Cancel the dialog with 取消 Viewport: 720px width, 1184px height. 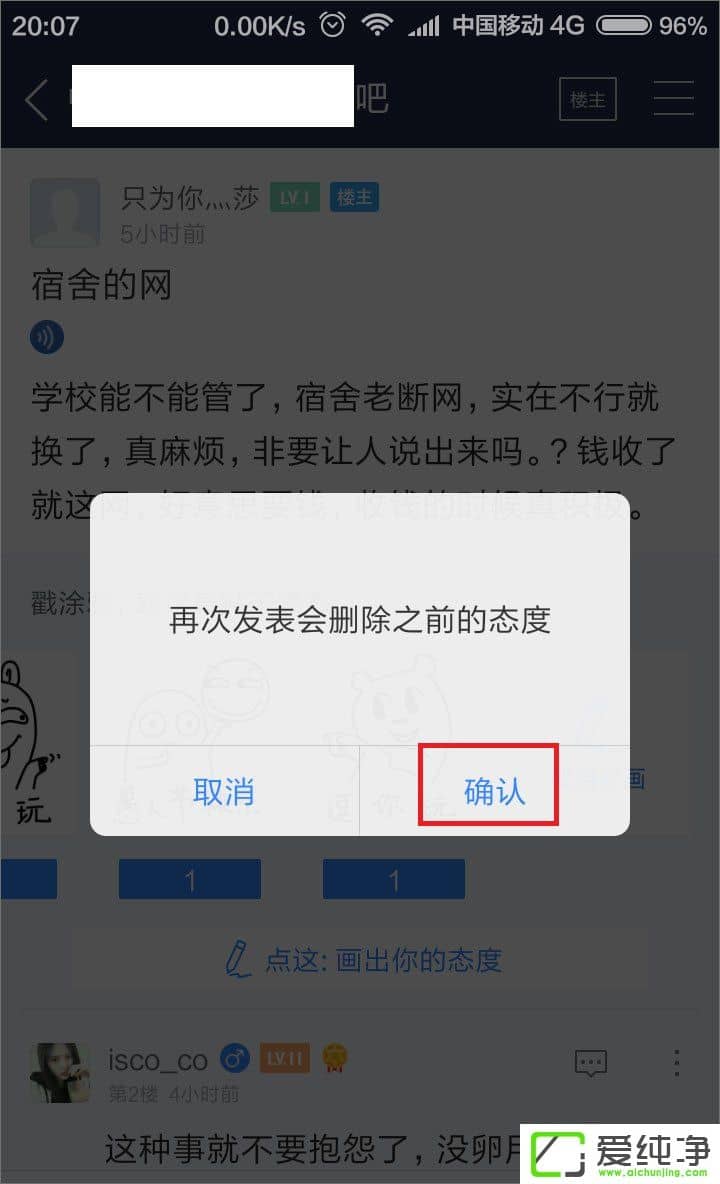pos(224,791)
